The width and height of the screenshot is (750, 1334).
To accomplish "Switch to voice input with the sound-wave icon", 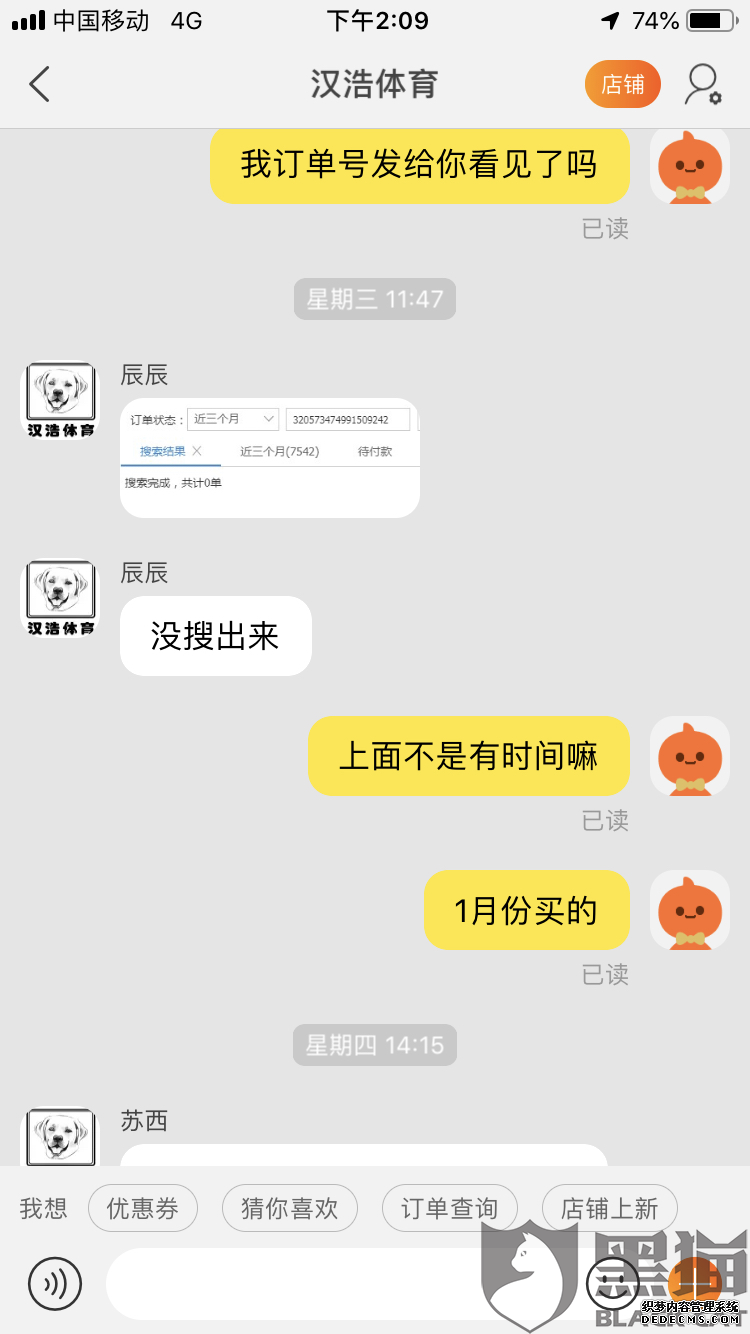I will [x=54, y=1283].
